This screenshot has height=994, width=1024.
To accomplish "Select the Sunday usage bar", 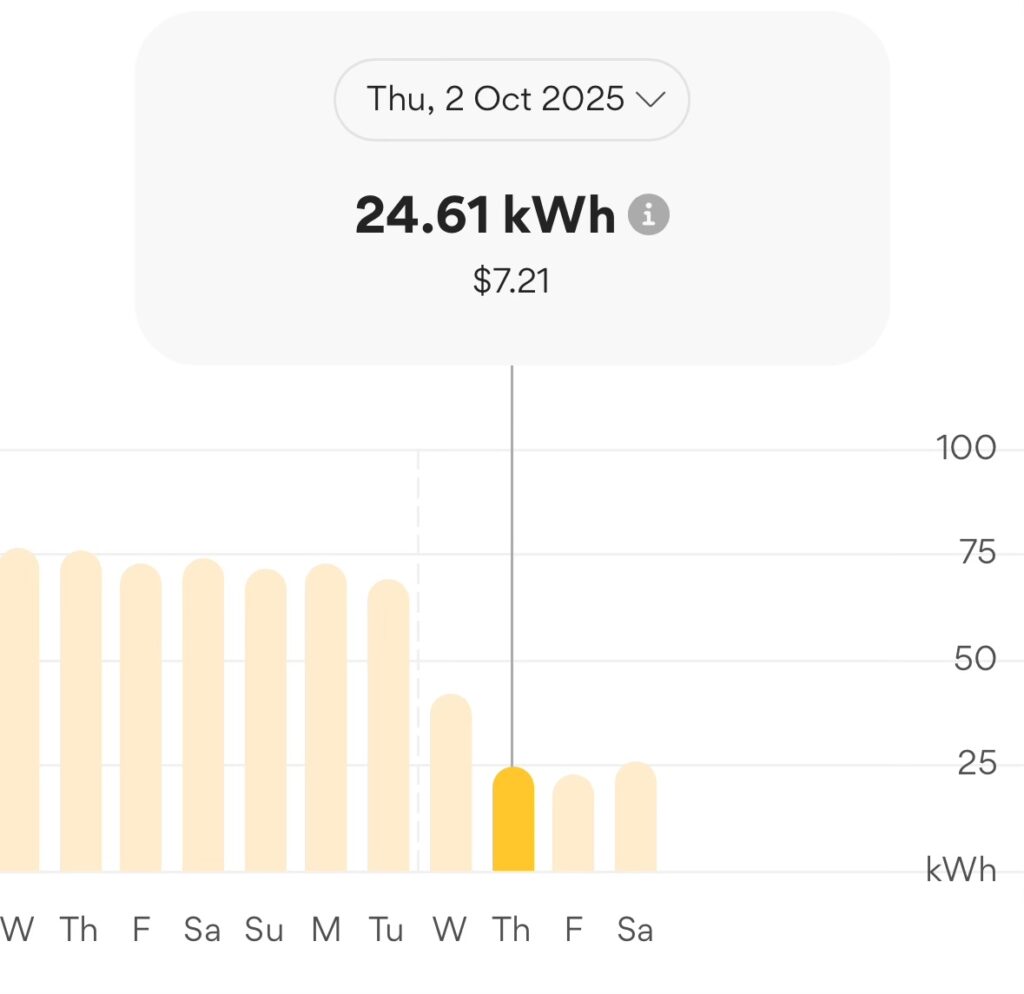I will 265,720.
